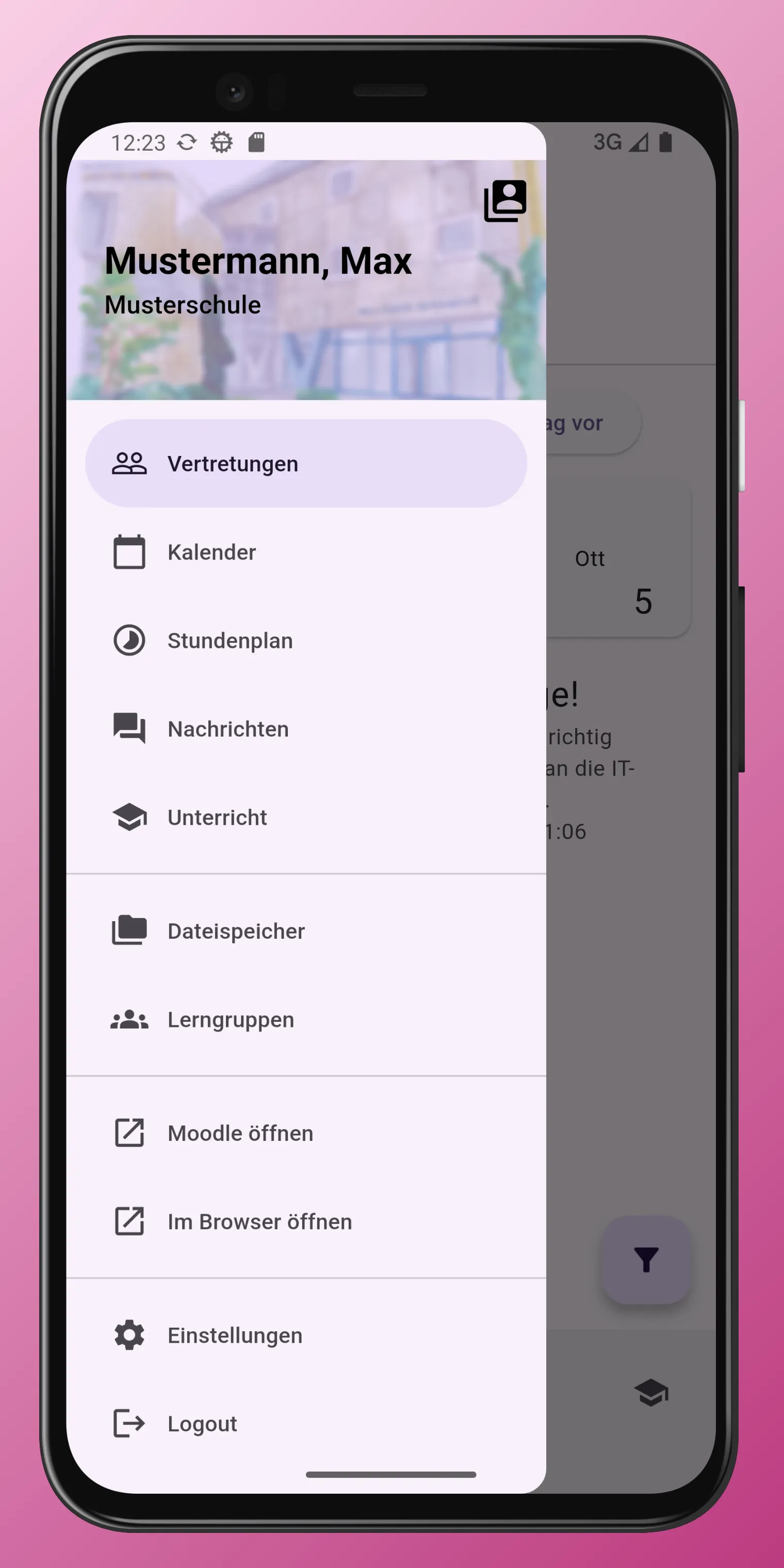Open Dateispeicher
This screenshot has height=1568, width=784.
306,930
